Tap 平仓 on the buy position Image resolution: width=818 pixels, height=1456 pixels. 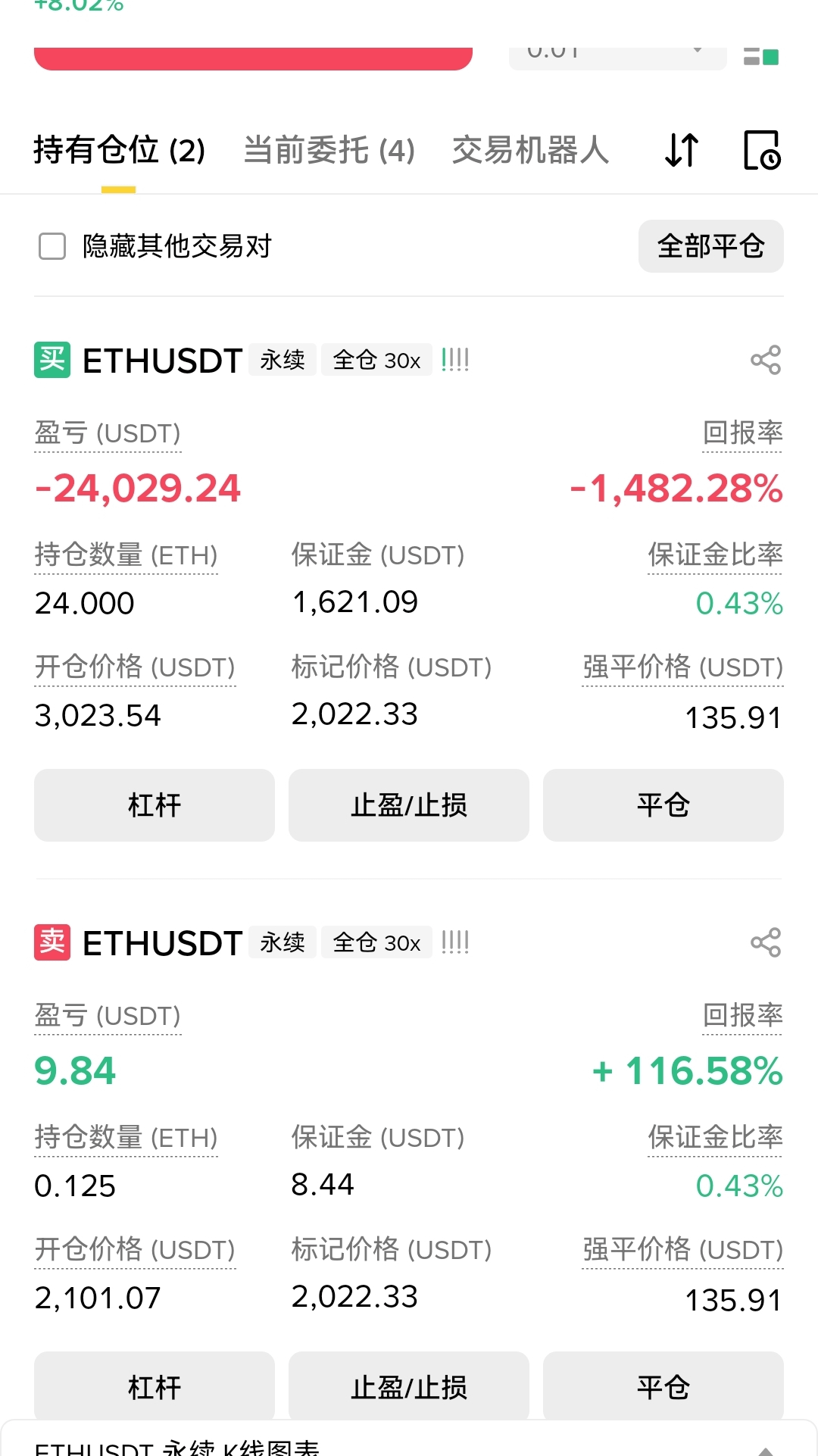click(663, 805)
